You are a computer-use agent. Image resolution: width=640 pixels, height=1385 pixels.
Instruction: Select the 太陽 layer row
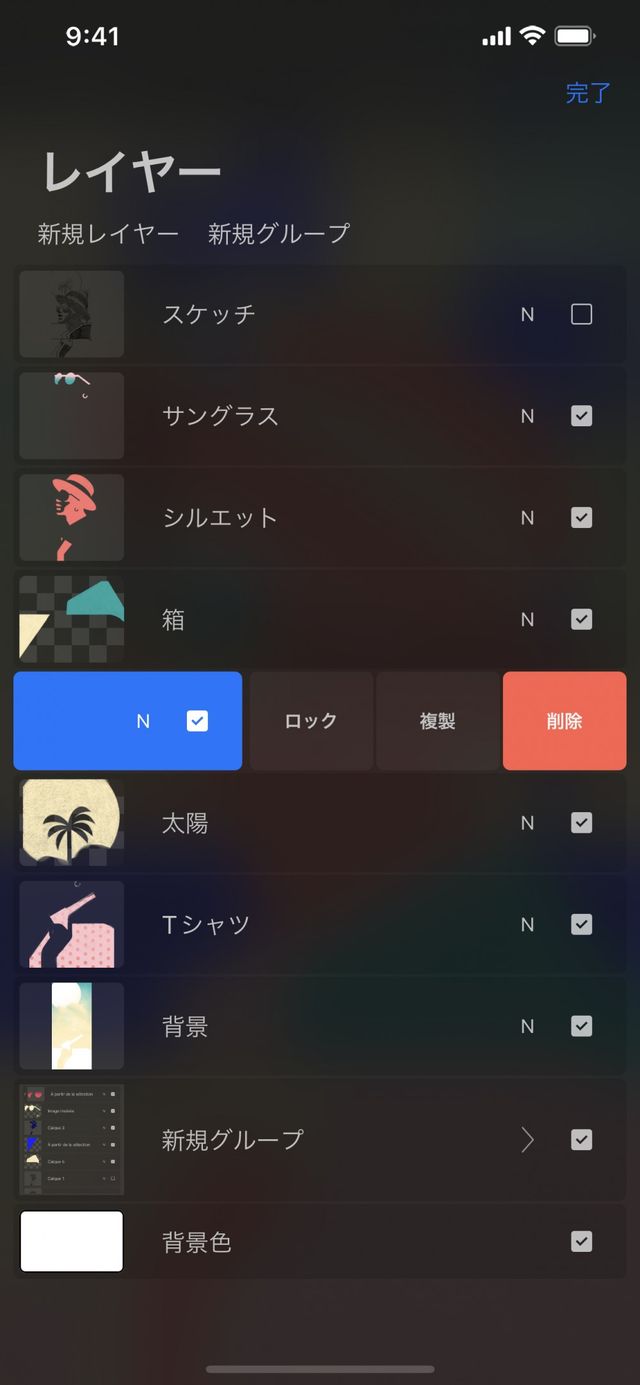pos(300,823)
